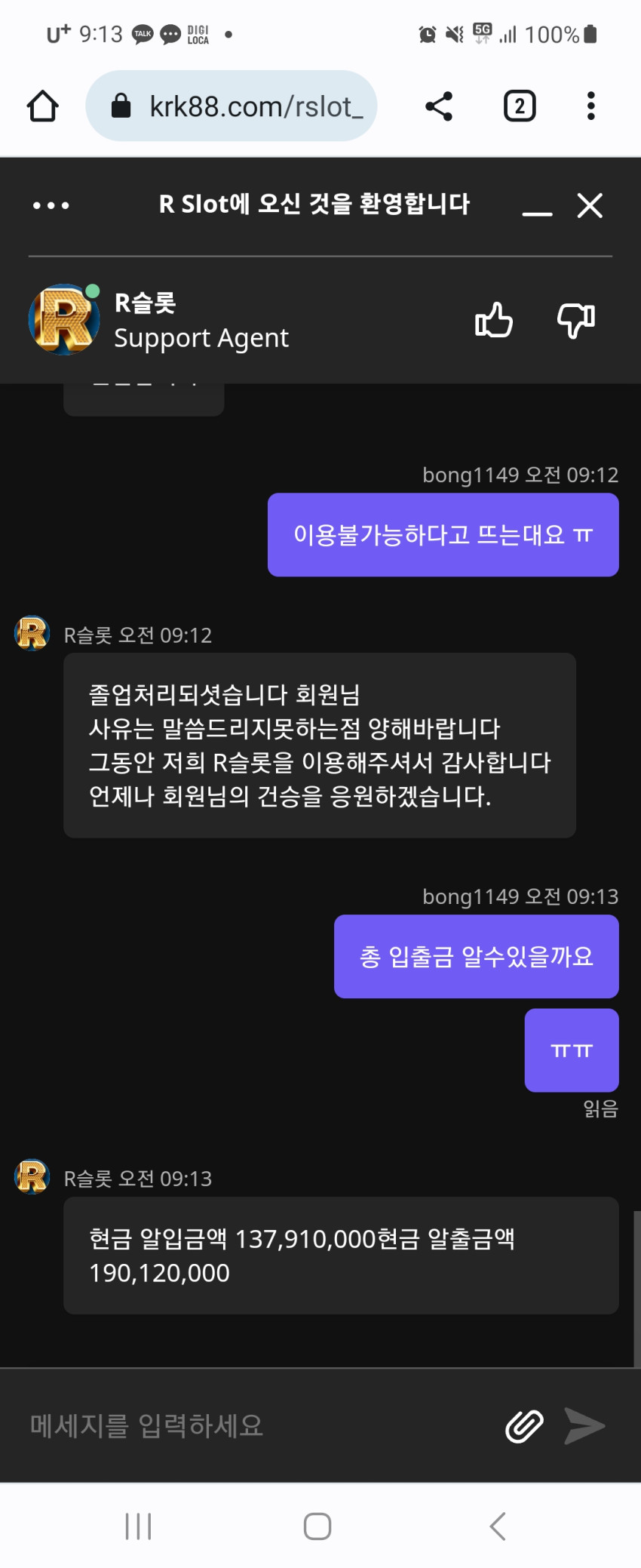Open the browser home page
The width and height of the screenshot is (641, 1568).
(43, 106)
